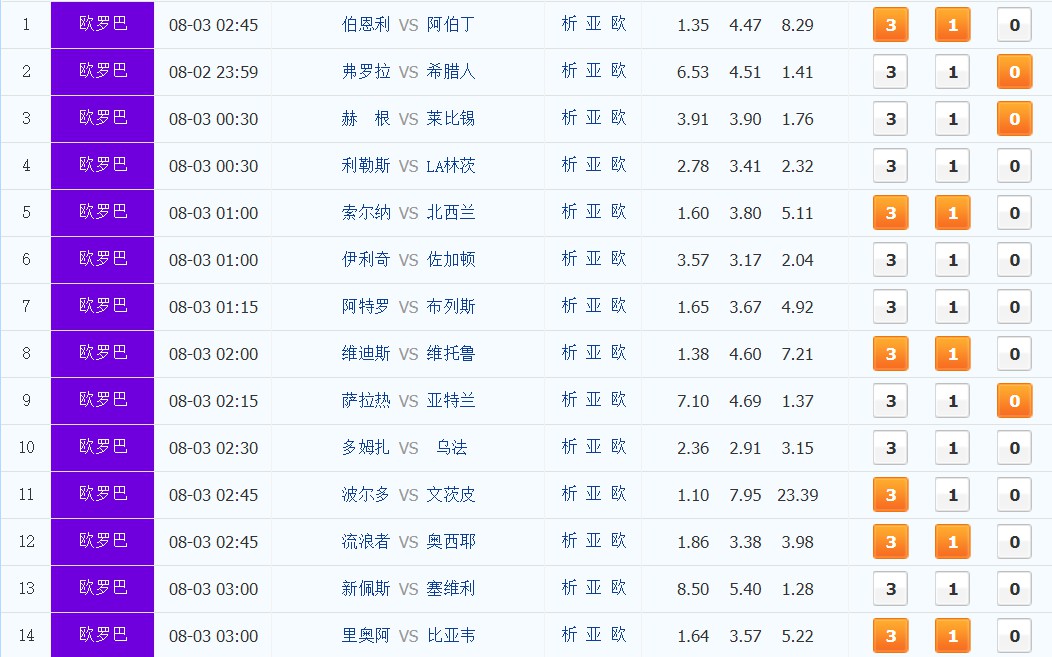
Task: Open 欧 odds for 索尔纳 VS 北西兰
Action: [x=619, y=211]
